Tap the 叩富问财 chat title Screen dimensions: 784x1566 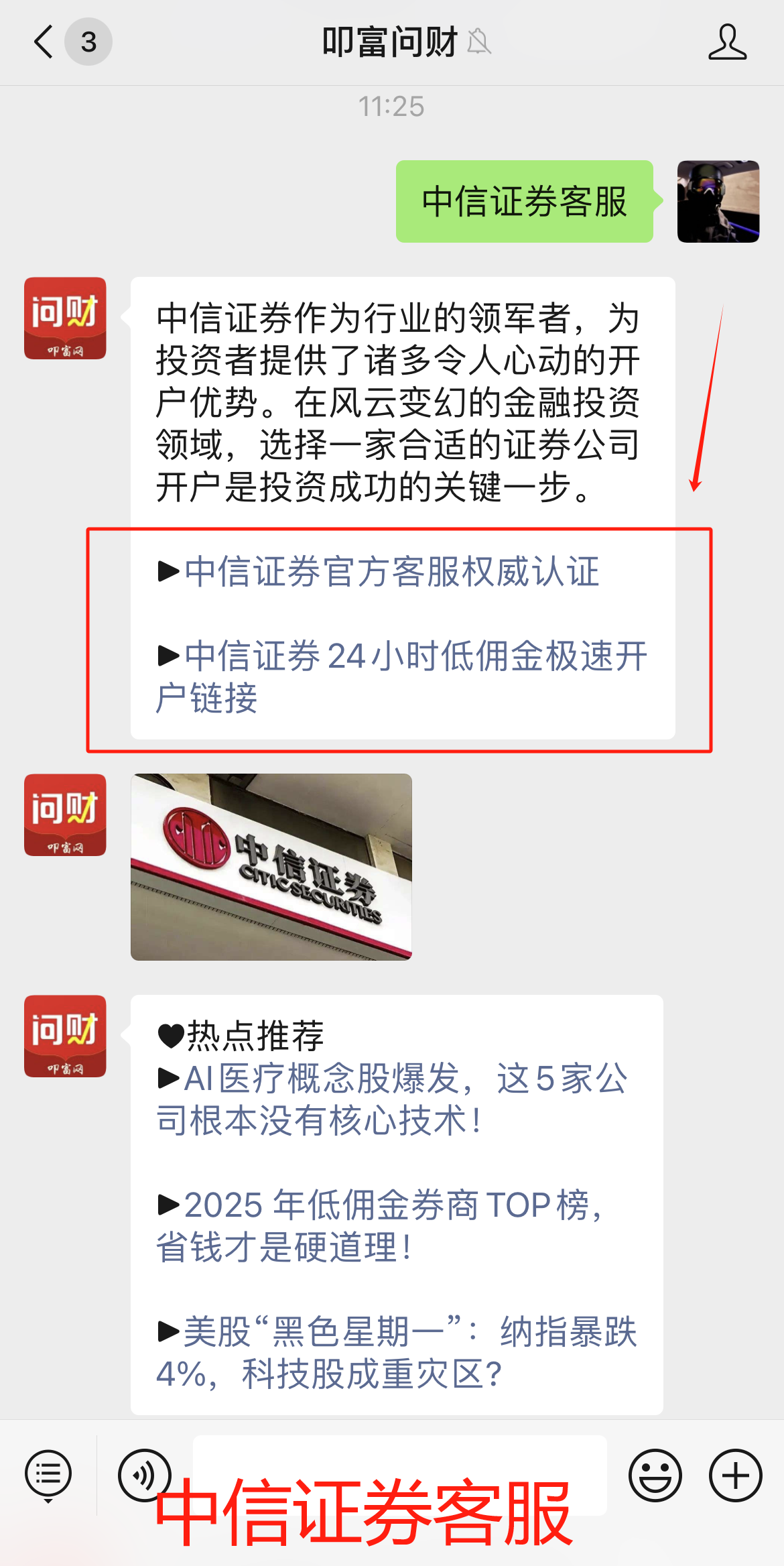(389, 42)
